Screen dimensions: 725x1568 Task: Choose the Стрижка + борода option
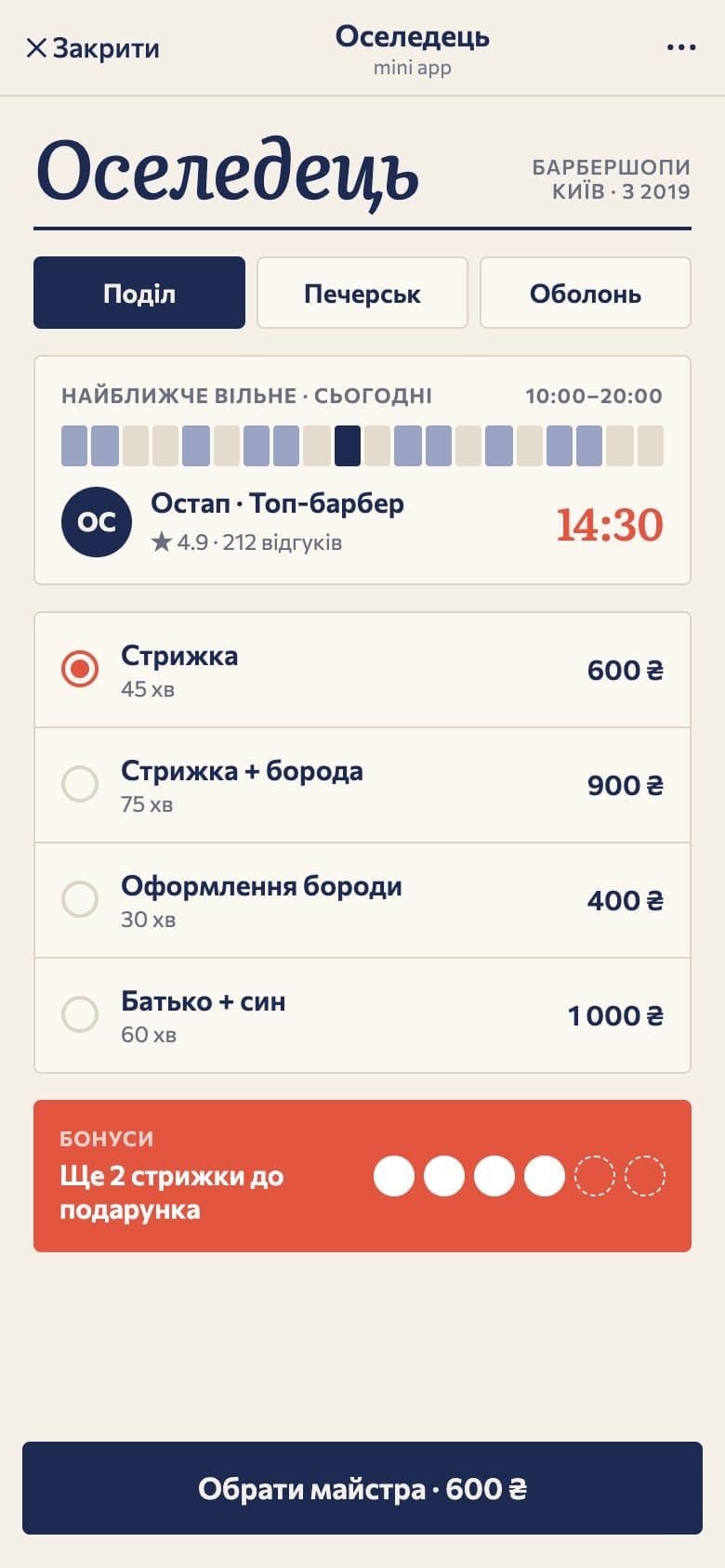click(362, 785)
